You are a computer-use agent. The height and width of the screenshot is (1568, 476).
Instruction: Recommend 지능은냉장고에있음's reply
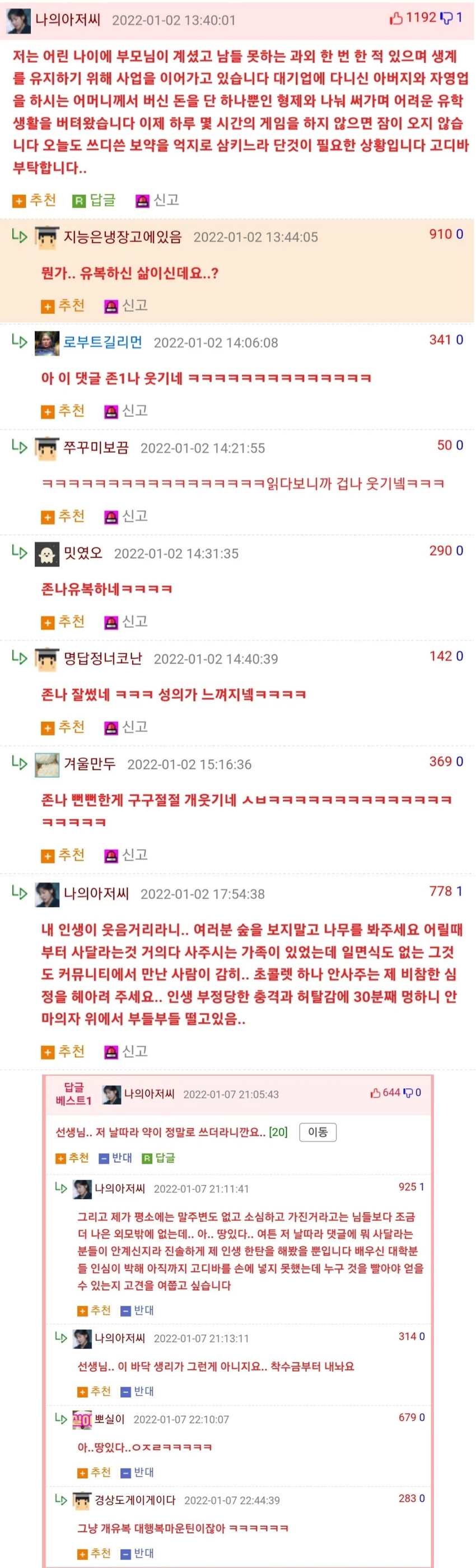63,305
